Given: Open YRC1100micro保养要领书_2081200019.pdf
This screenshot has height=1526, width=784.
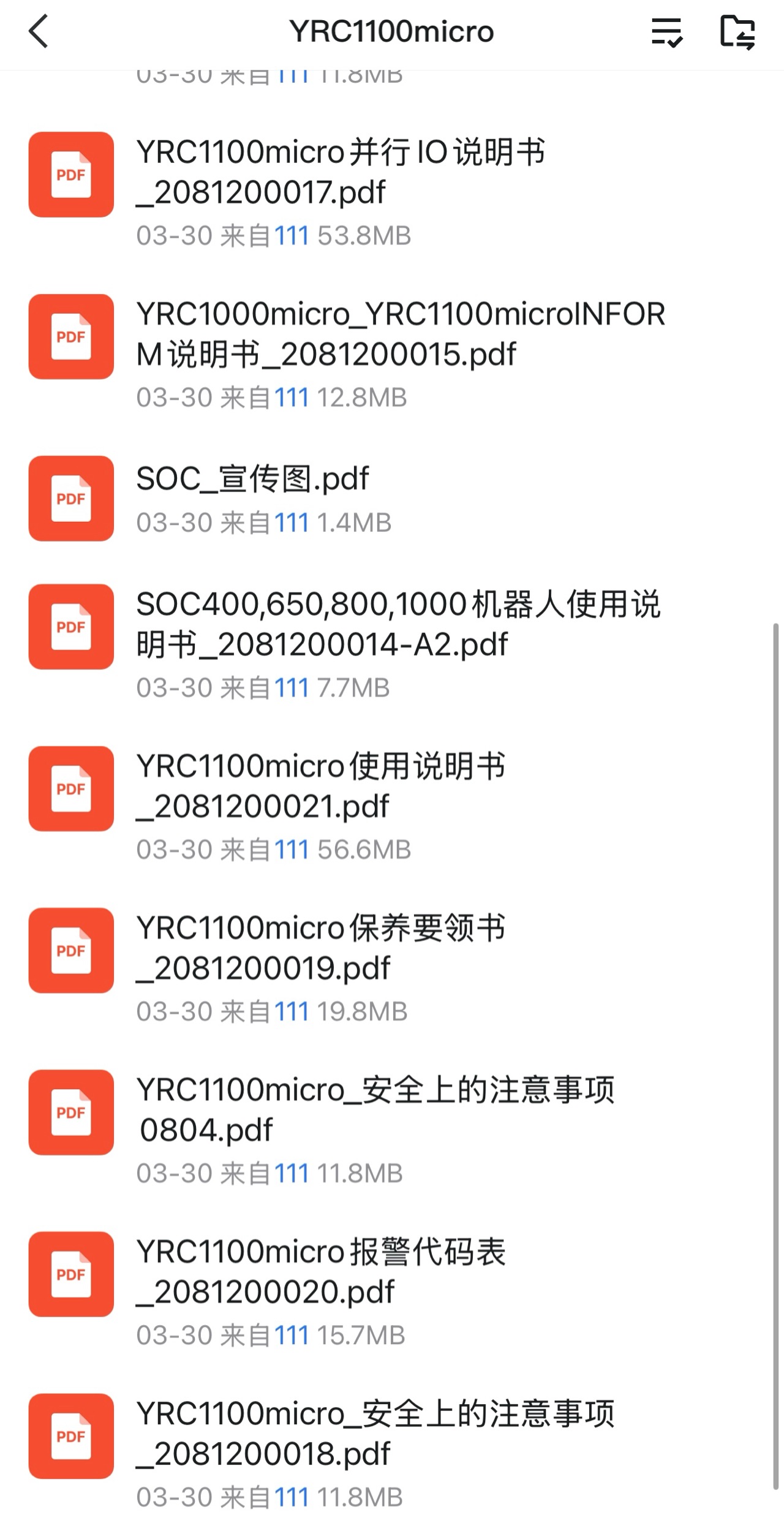Looking at the screenshot, I should tap(321, 948).
